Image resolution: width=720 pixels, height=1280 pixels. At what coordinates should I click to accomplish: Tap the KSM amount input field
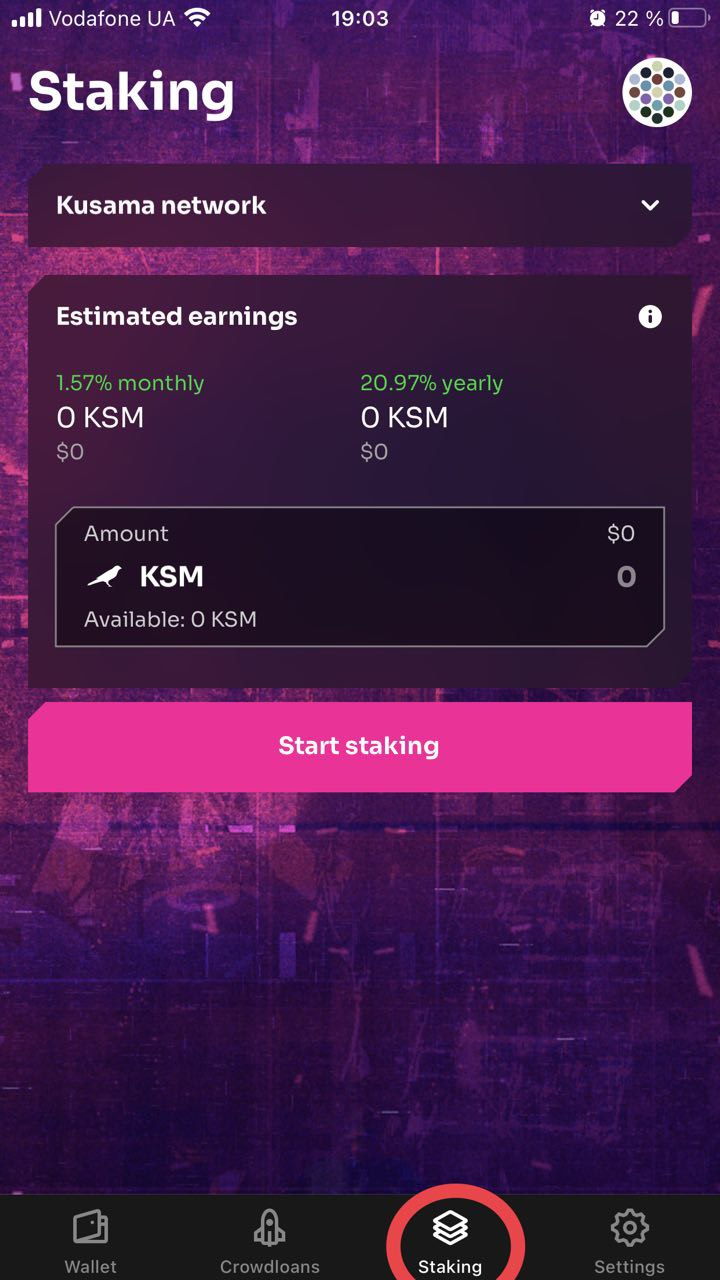[x=360, y=577]
